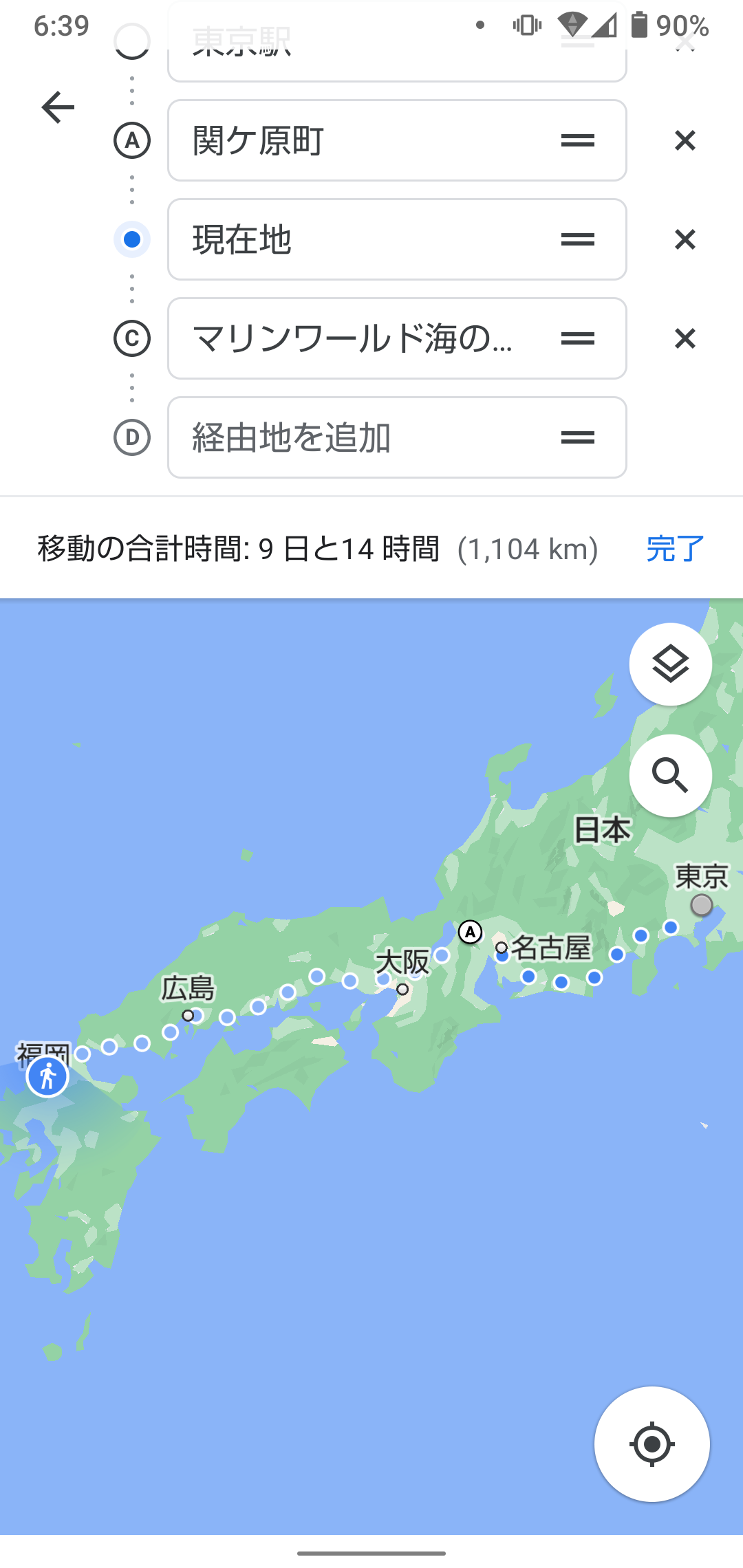Remove the 現在地 stop
This screenshot has width=743, height=1568.
point(685,239)
